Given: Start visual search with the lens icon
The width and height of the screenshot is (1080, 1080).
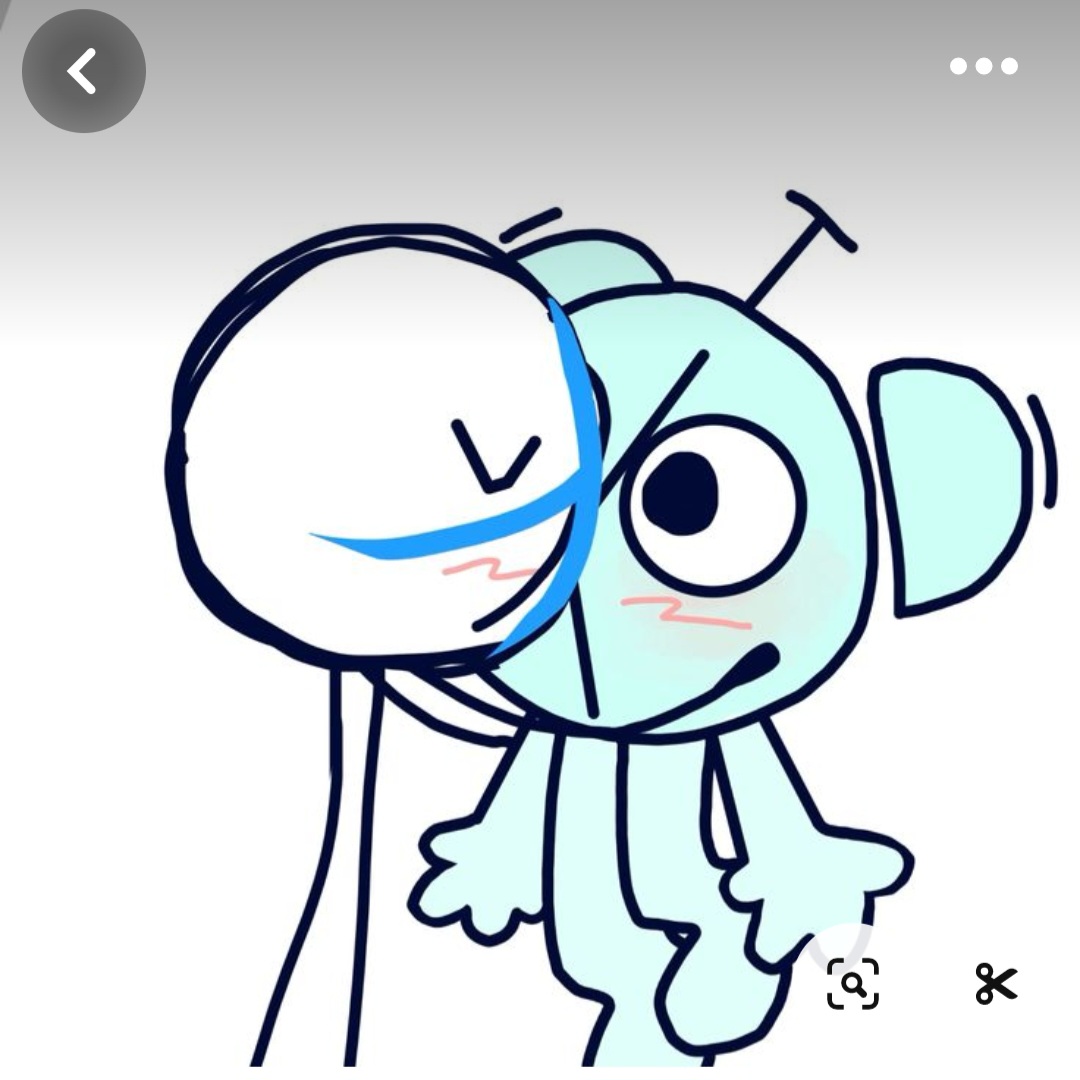Looking at the screenshot, I should tap(853, 984).
